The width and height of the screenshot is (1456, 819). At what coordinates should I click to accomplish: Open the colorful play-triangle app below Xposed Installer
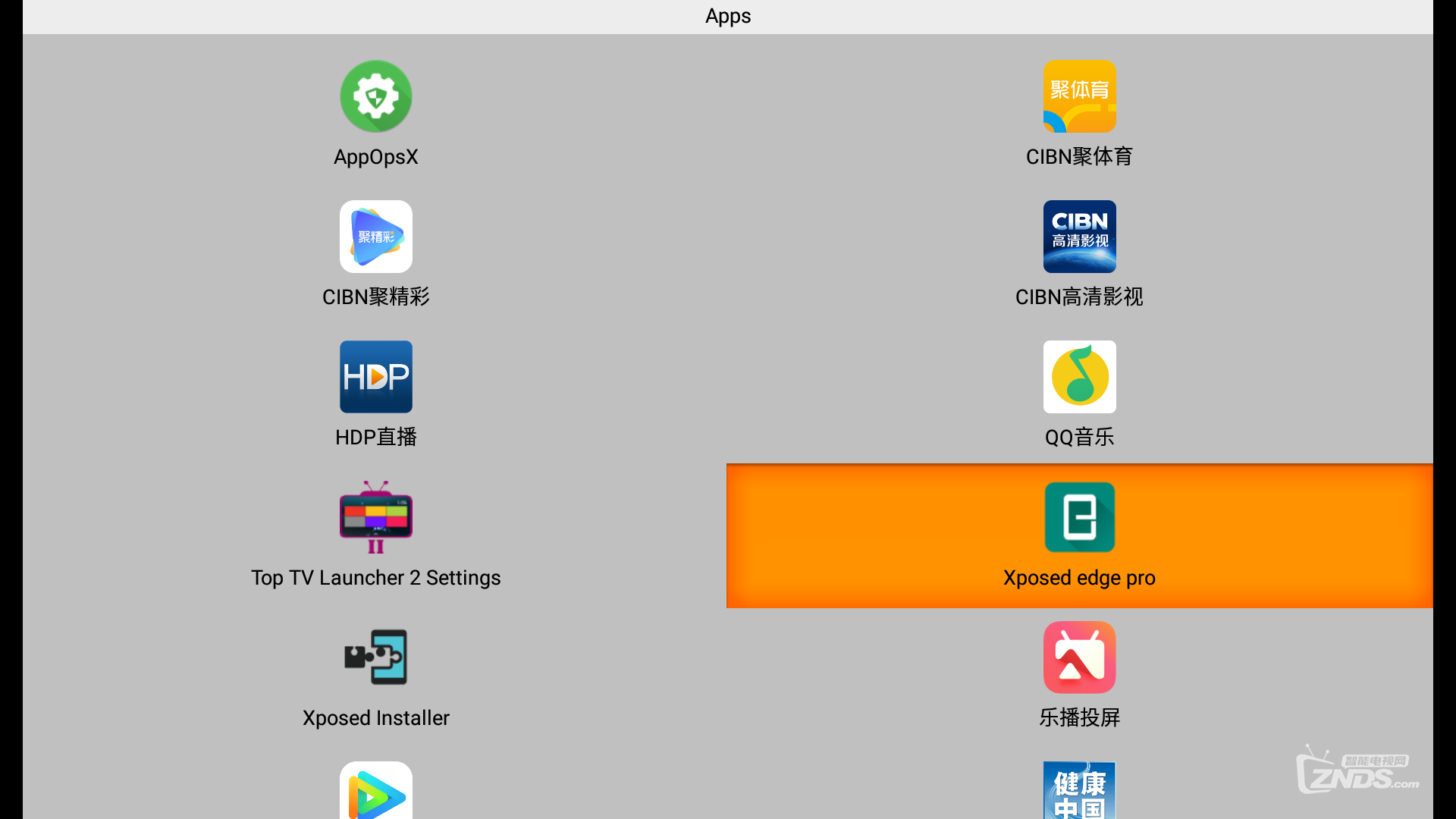375,791
